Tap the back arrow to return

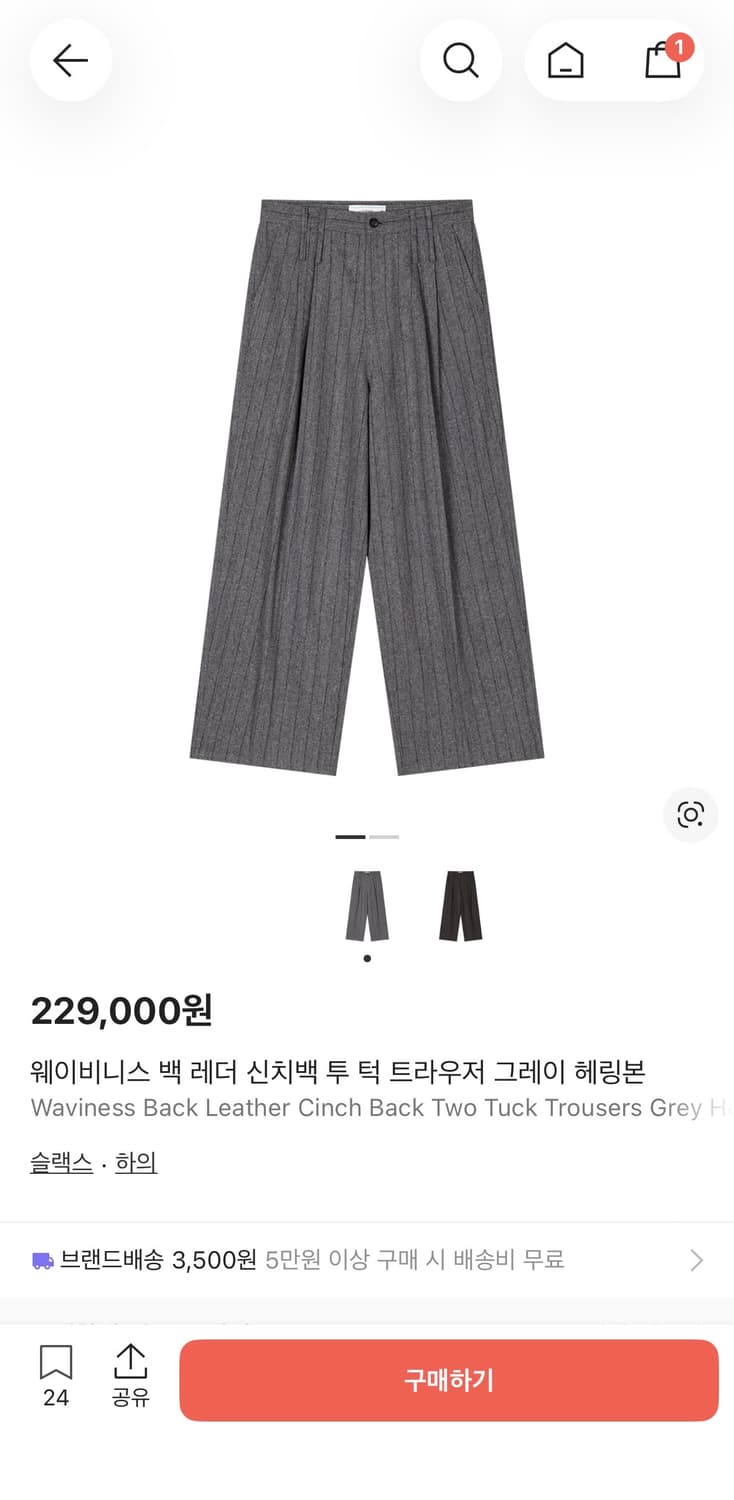point(70,60)
